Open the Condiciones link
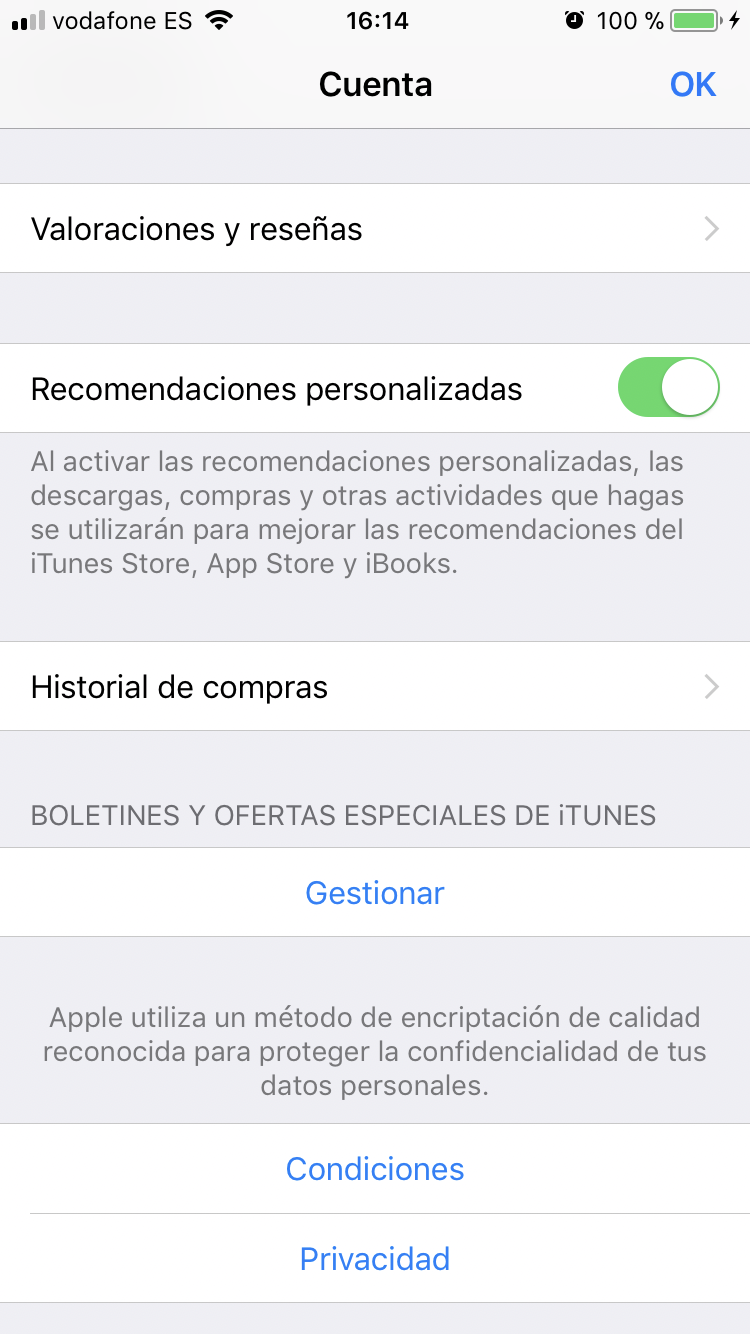This screenshot has width=750, height=1334. (x=375, y=1169)
